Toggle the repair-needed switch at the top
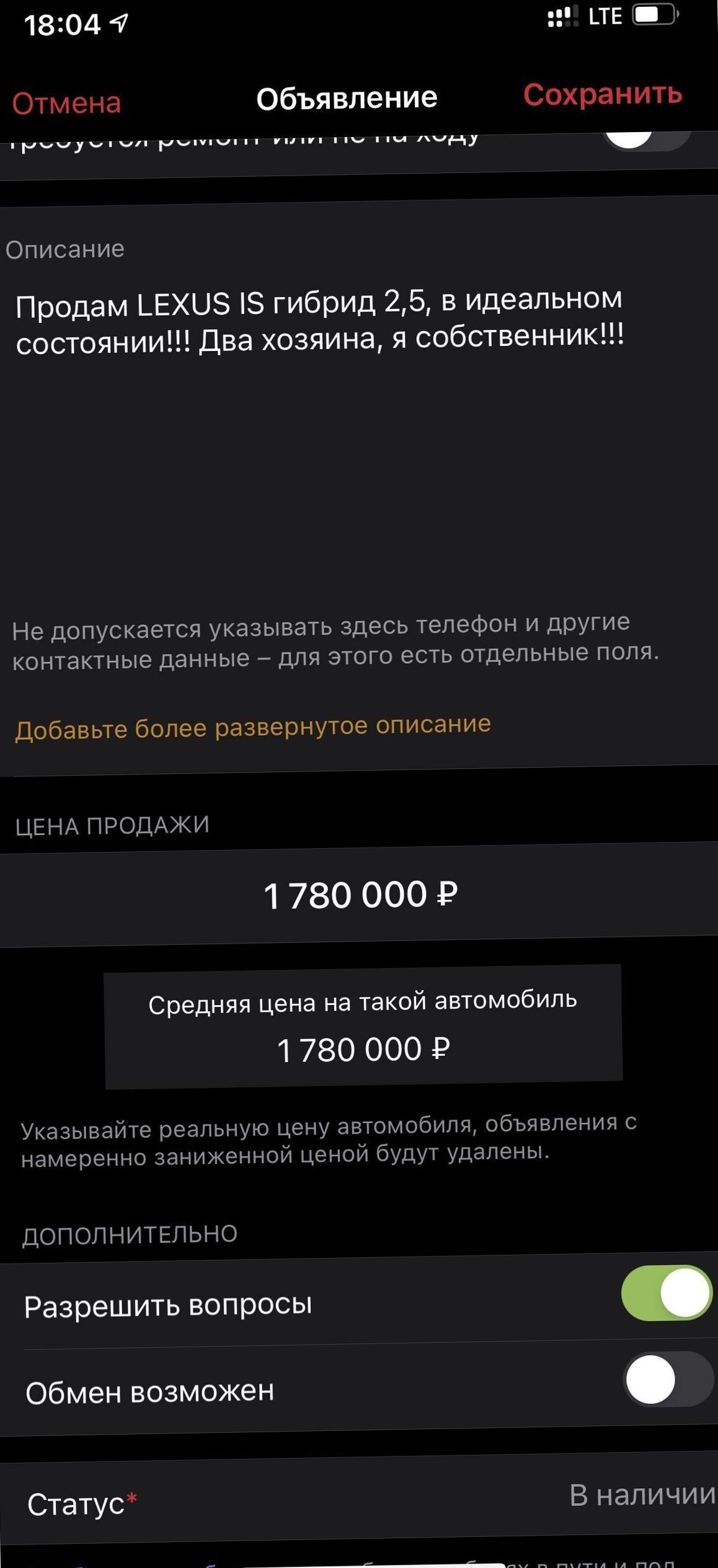The width and height of the screenshot is (718, 1568). [647, 136]
